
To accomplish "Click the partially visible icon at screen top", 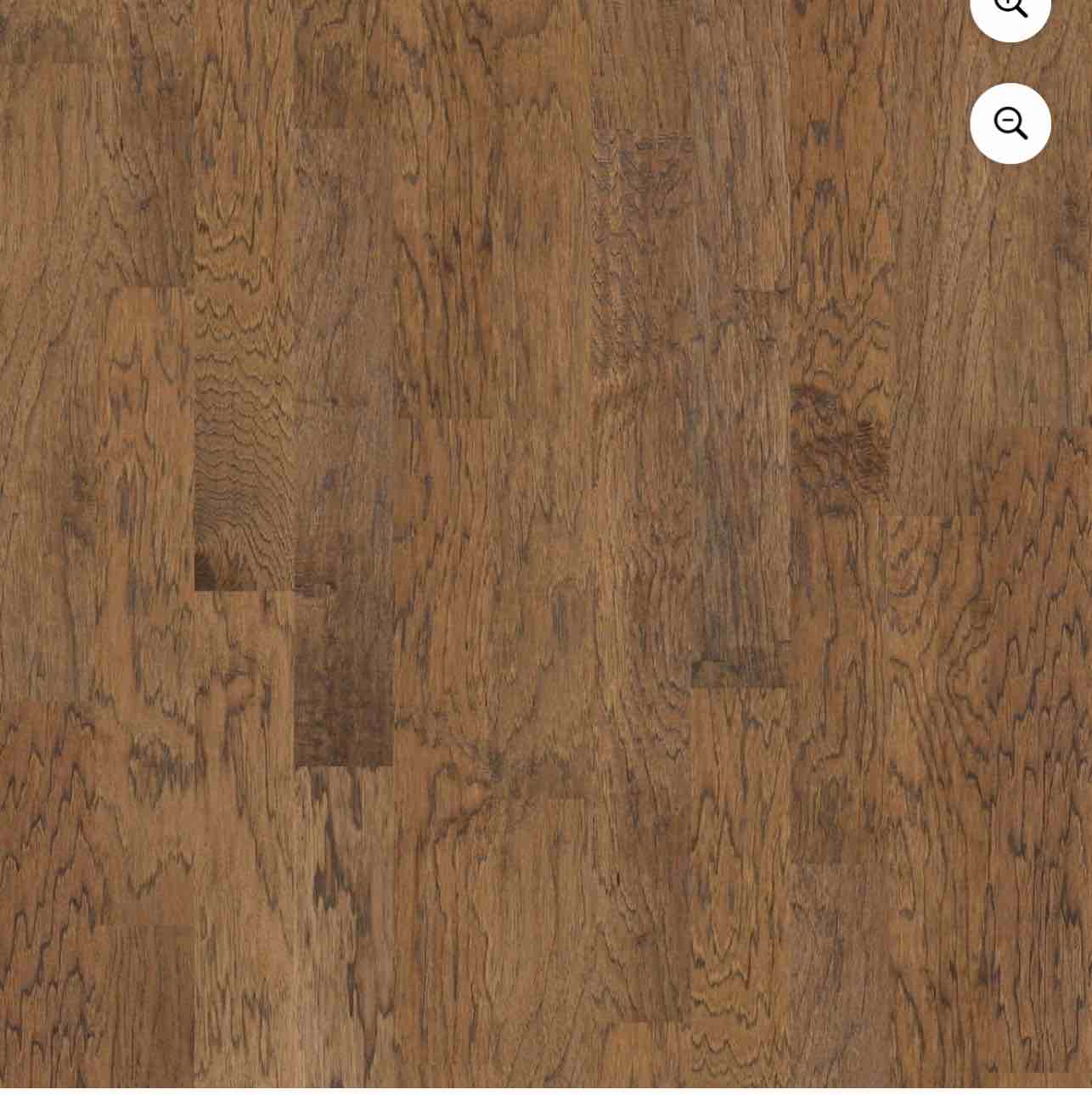I will [1010, 7].
